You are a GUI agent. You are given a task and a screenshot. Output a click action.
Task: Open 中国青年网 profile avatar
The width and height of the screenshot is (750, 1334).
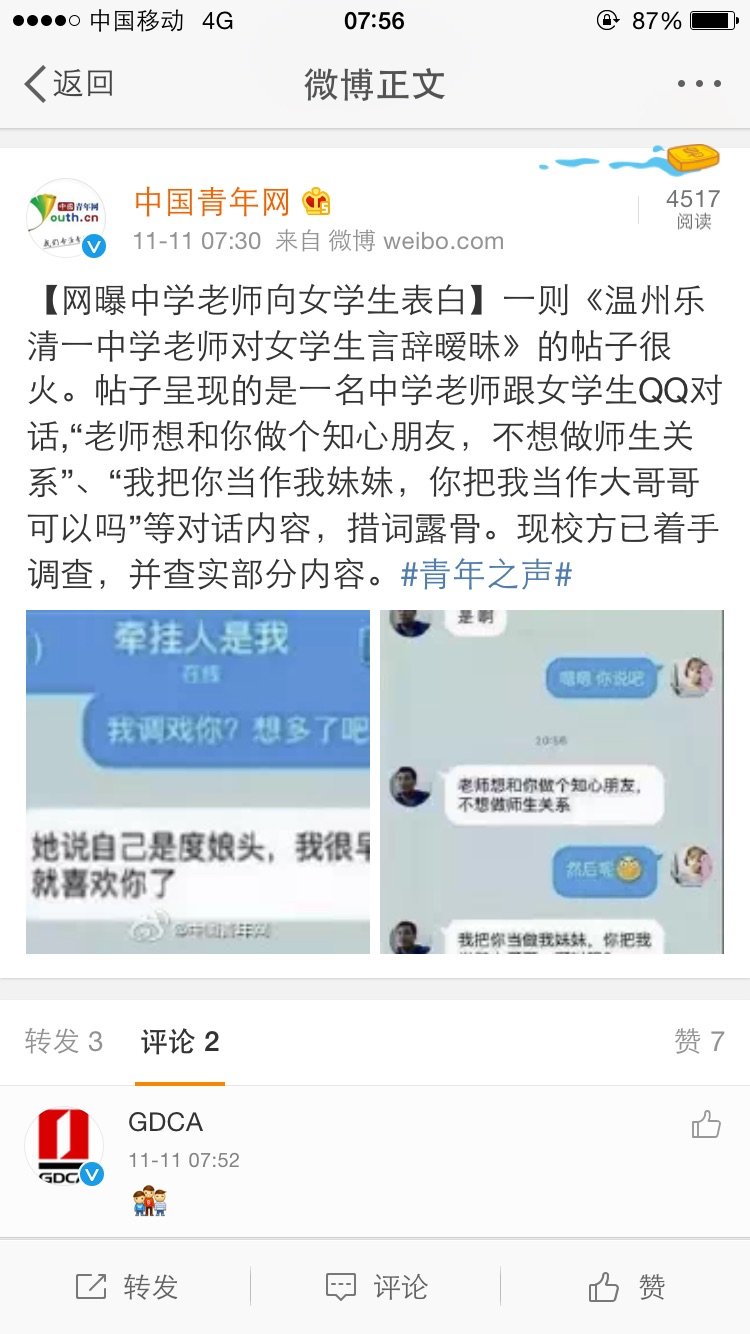click(x=66, y=219)
